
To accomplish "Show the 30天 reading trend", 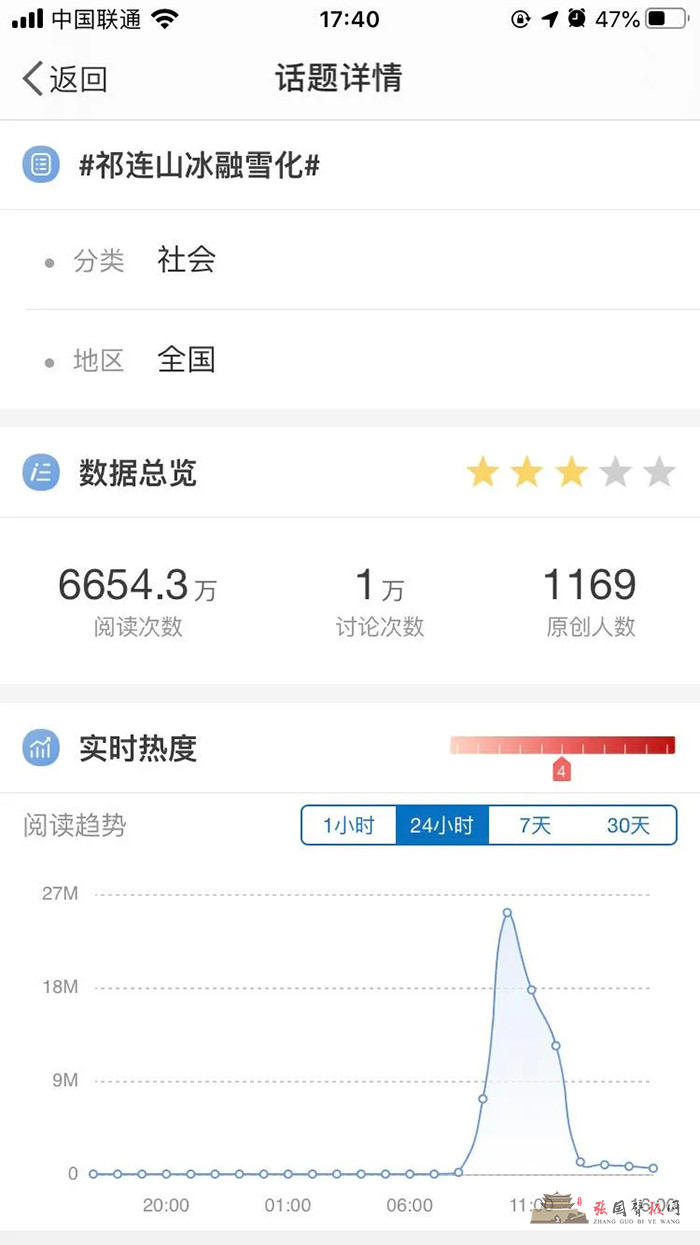I will click(628, 826).
